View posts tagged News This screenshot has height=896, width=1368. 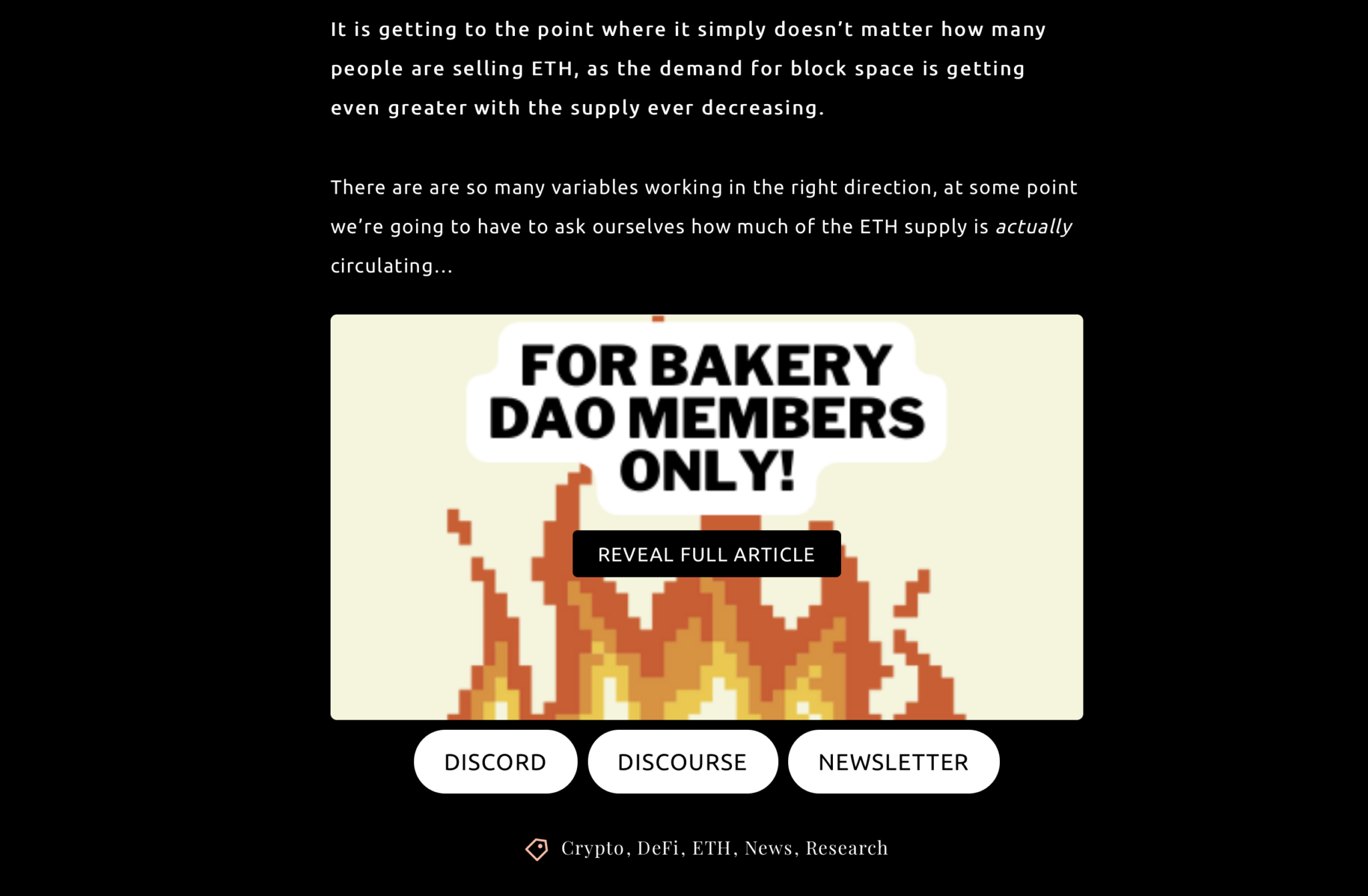[768, 848]
